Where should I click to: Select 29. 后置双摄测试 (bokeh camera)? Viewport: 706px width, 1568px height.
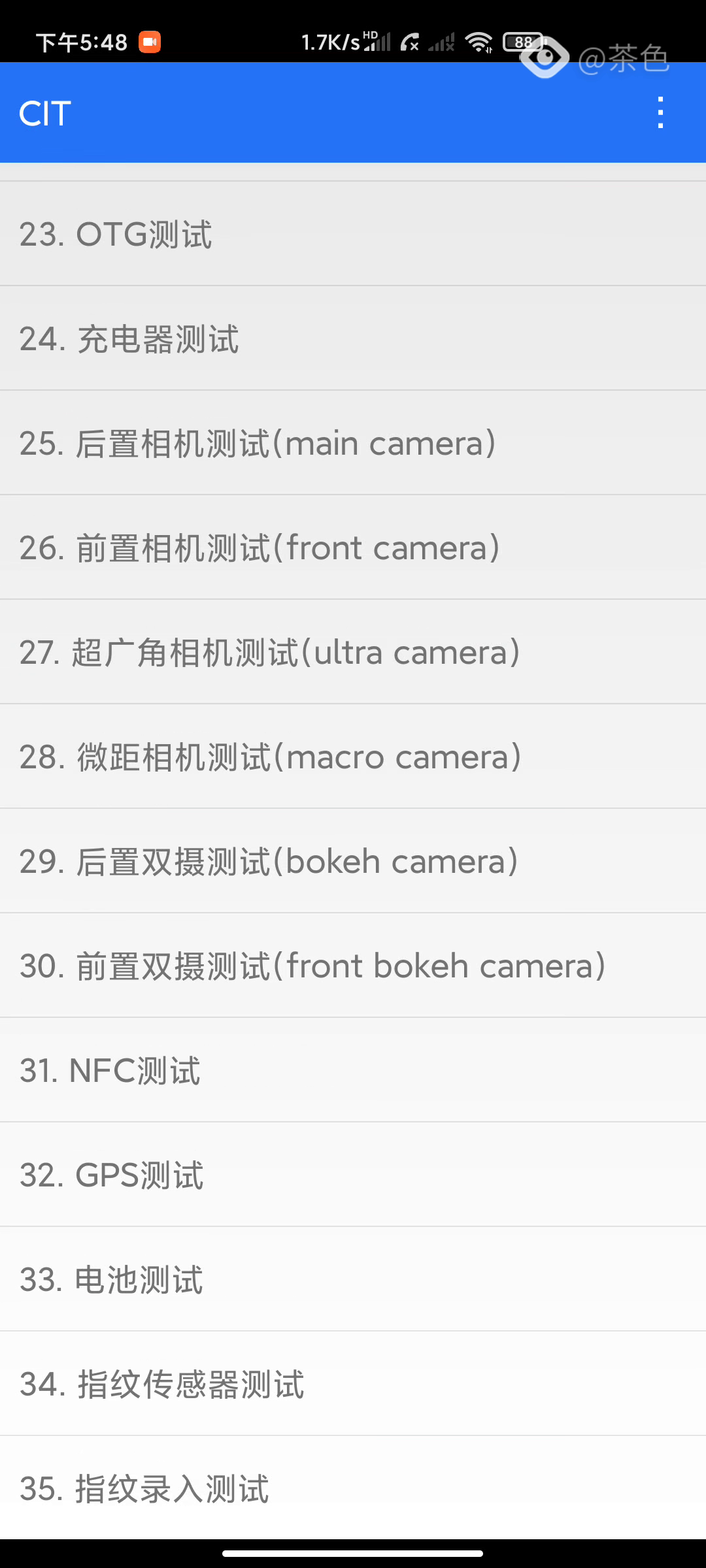tap(269, 861)
